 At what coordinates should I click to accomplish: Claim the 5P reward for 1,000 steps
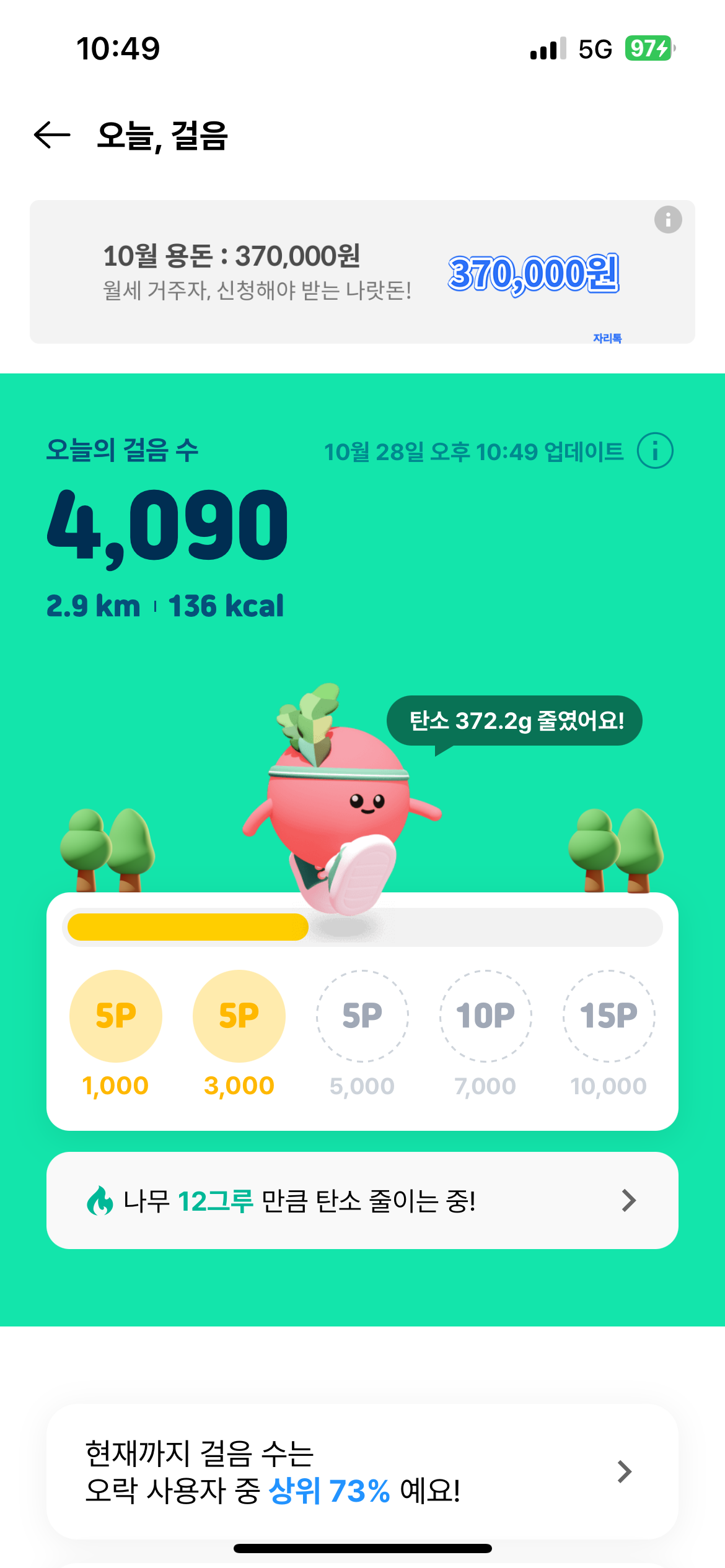click(x=116, y=1016)
